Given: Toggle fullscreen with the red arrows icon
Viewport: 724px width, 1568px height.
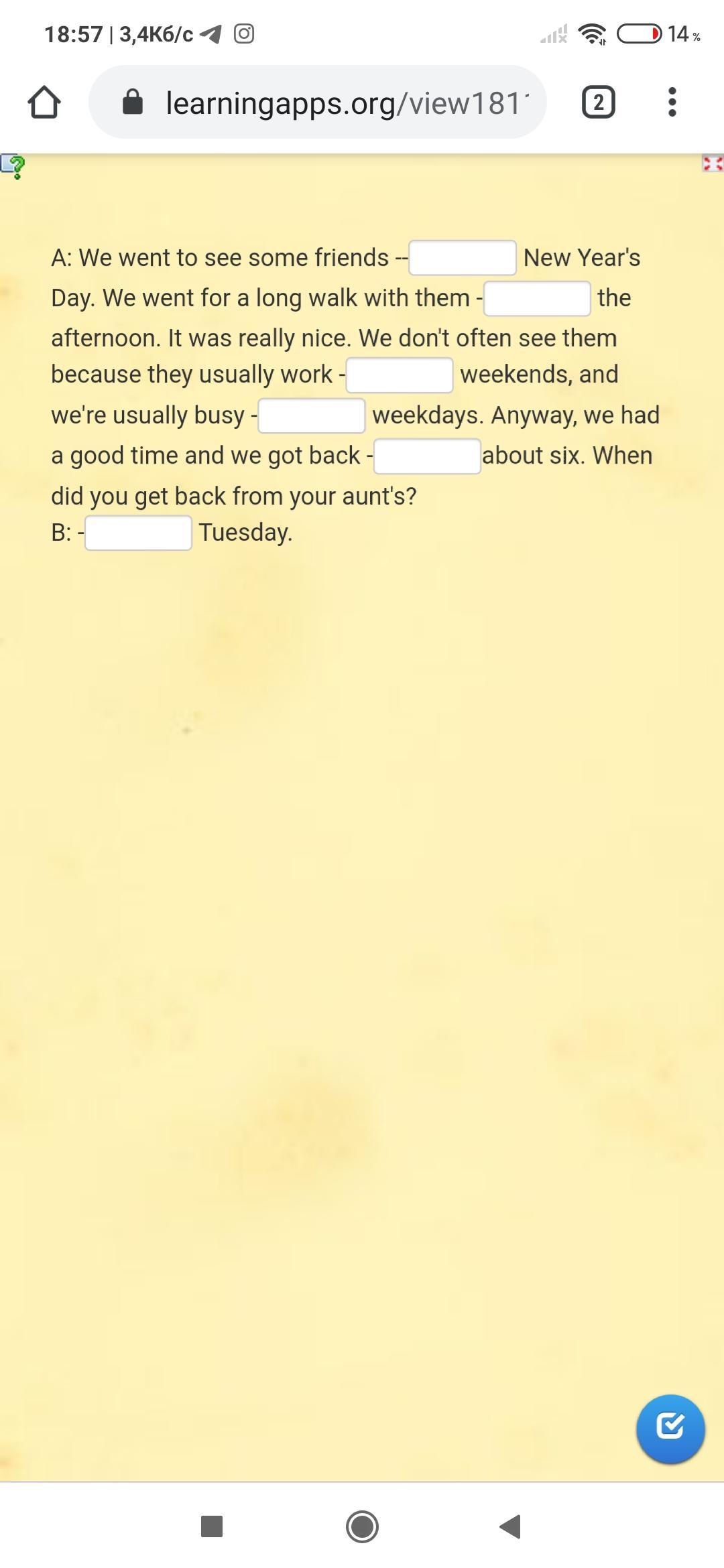Looking at the screenshot, I should [712, 163].
